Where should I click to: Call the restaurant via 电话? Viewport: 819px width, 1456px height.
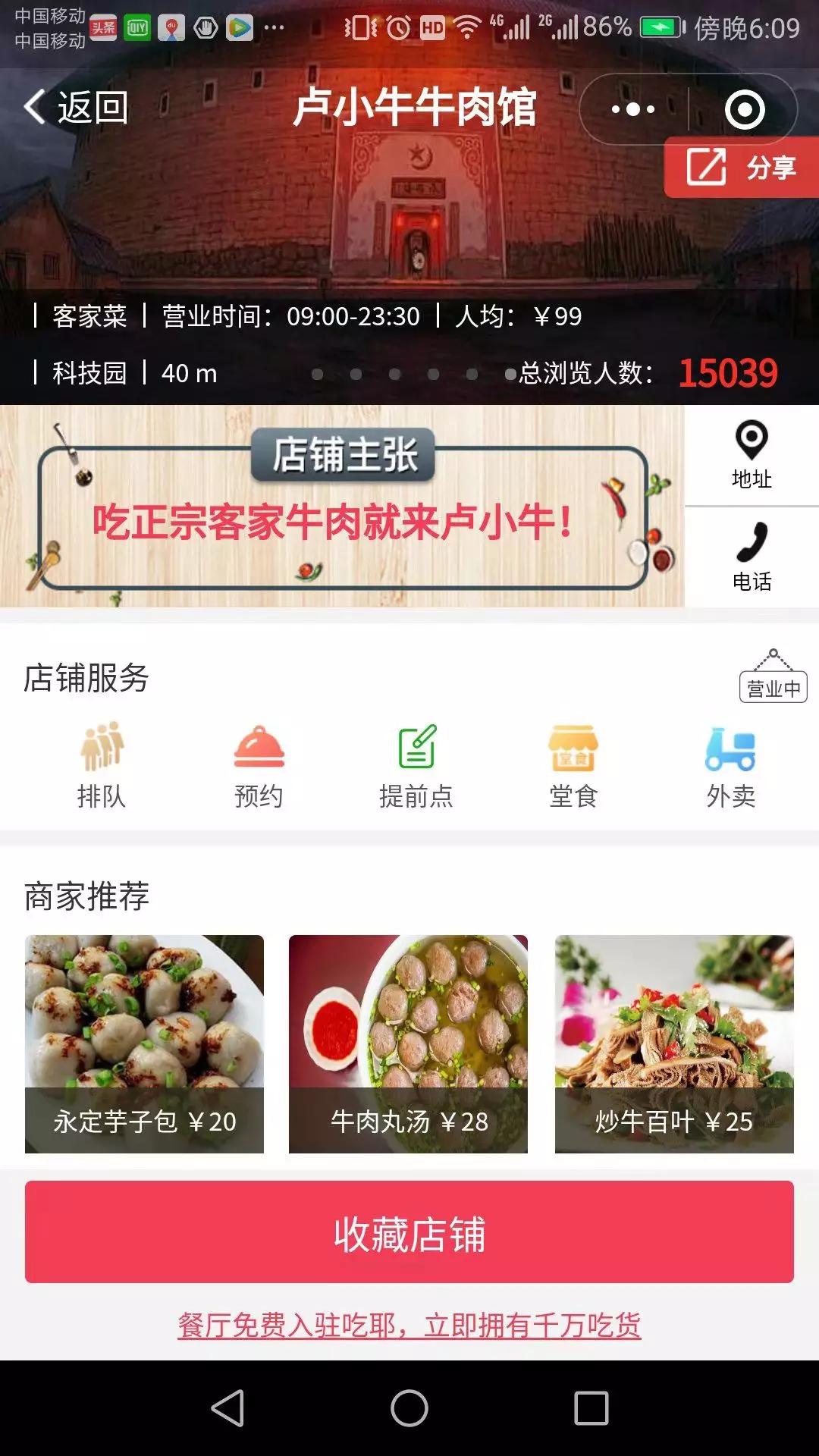coord(752,557)
